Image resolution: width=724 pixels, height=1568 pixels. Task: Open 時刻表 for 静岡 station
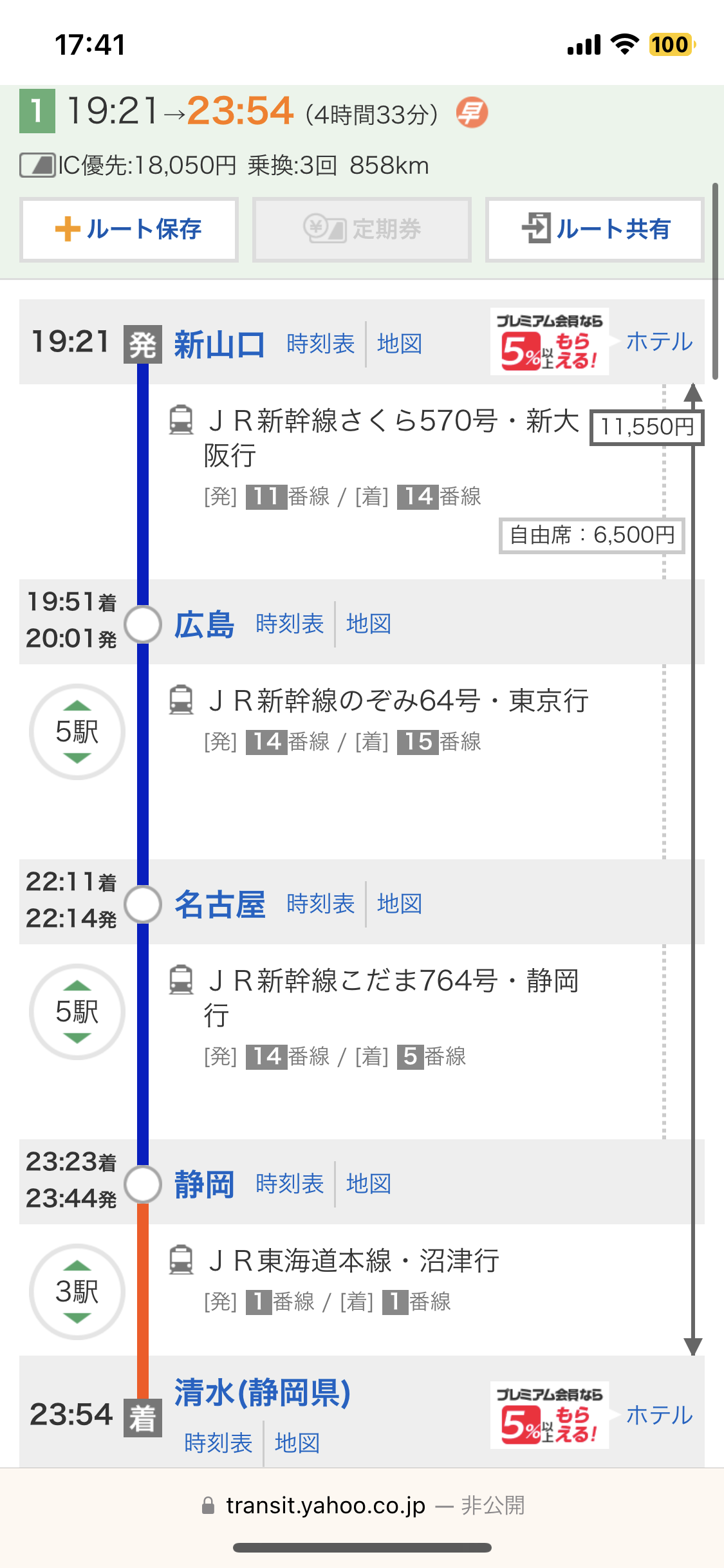coord(290,1184)
